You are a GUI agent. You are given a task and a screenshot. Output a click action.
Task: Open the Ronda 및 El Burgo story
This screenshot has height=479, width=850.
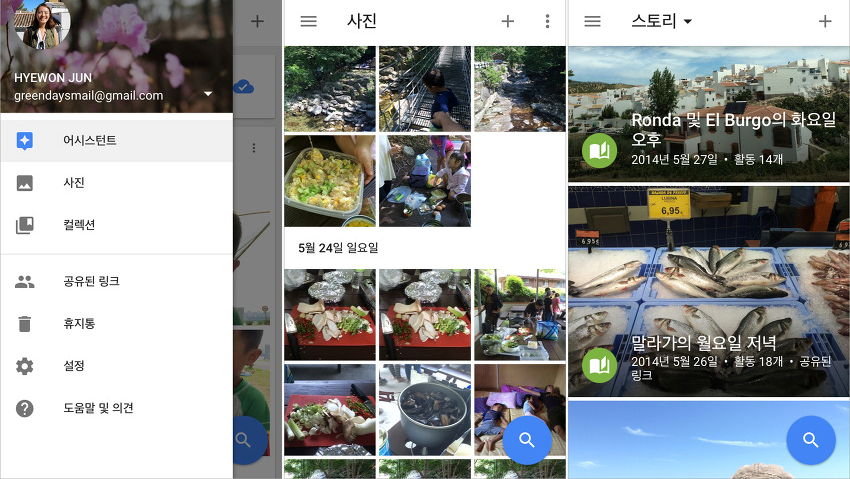[708, 113]
